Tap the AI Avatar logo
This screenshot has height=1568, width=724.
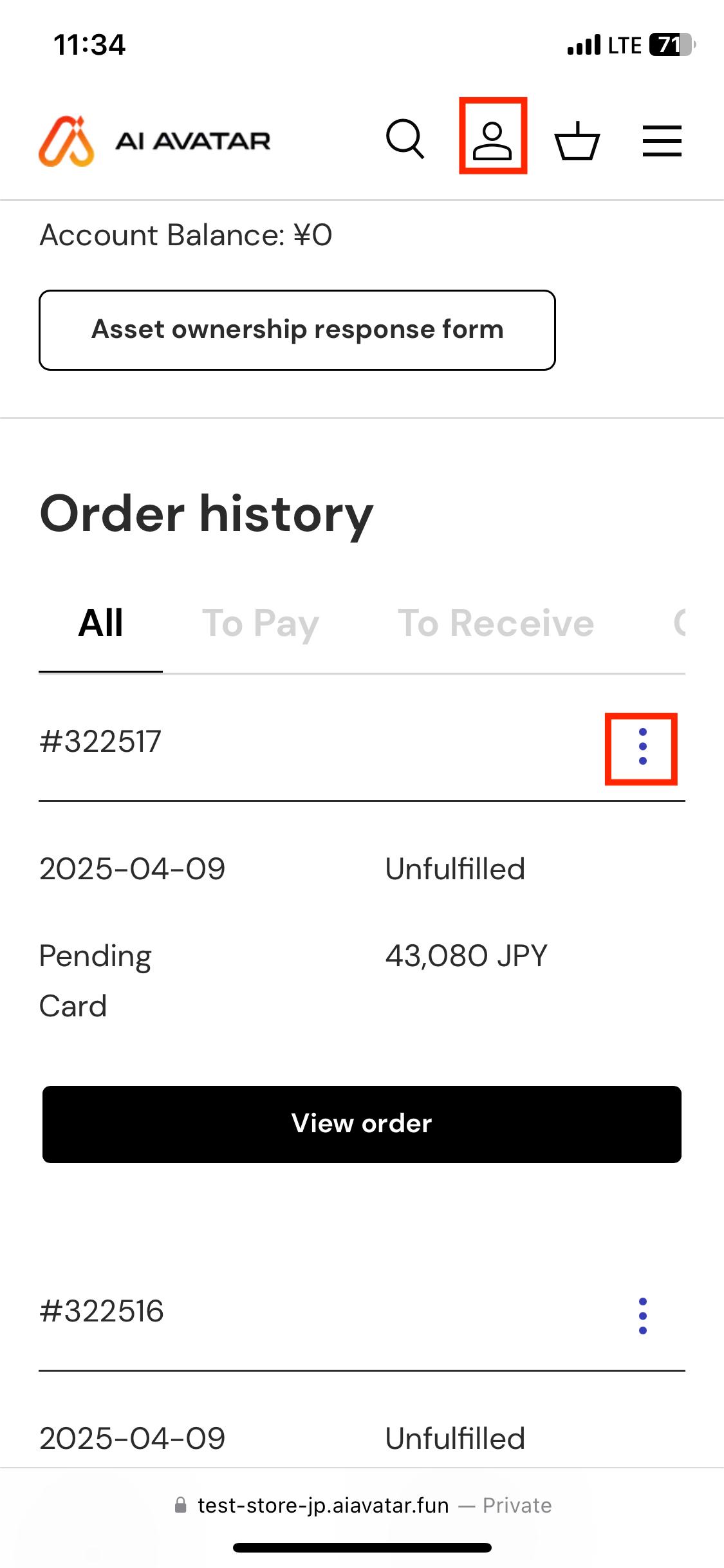point(154,141)
